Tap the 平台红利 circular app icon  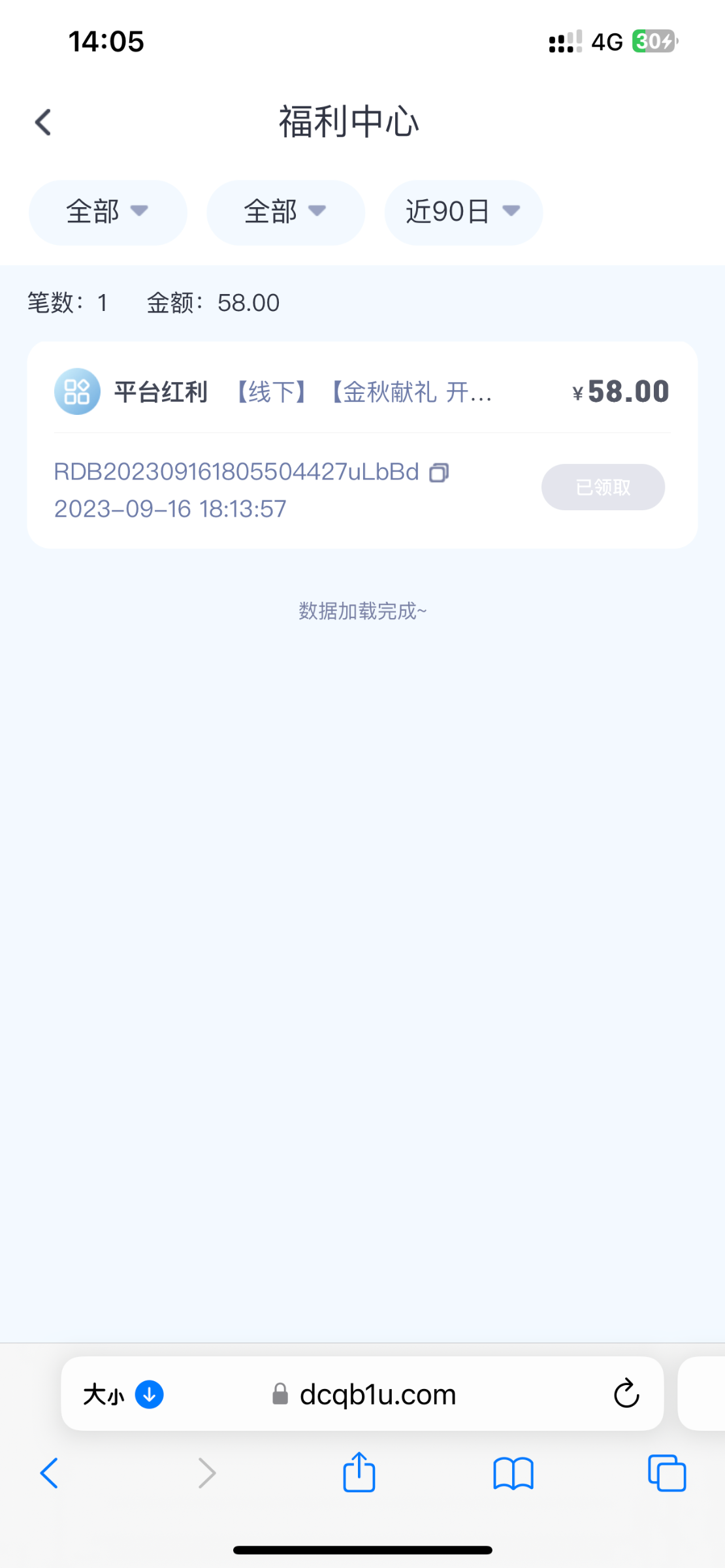click(x=76, y=392)
